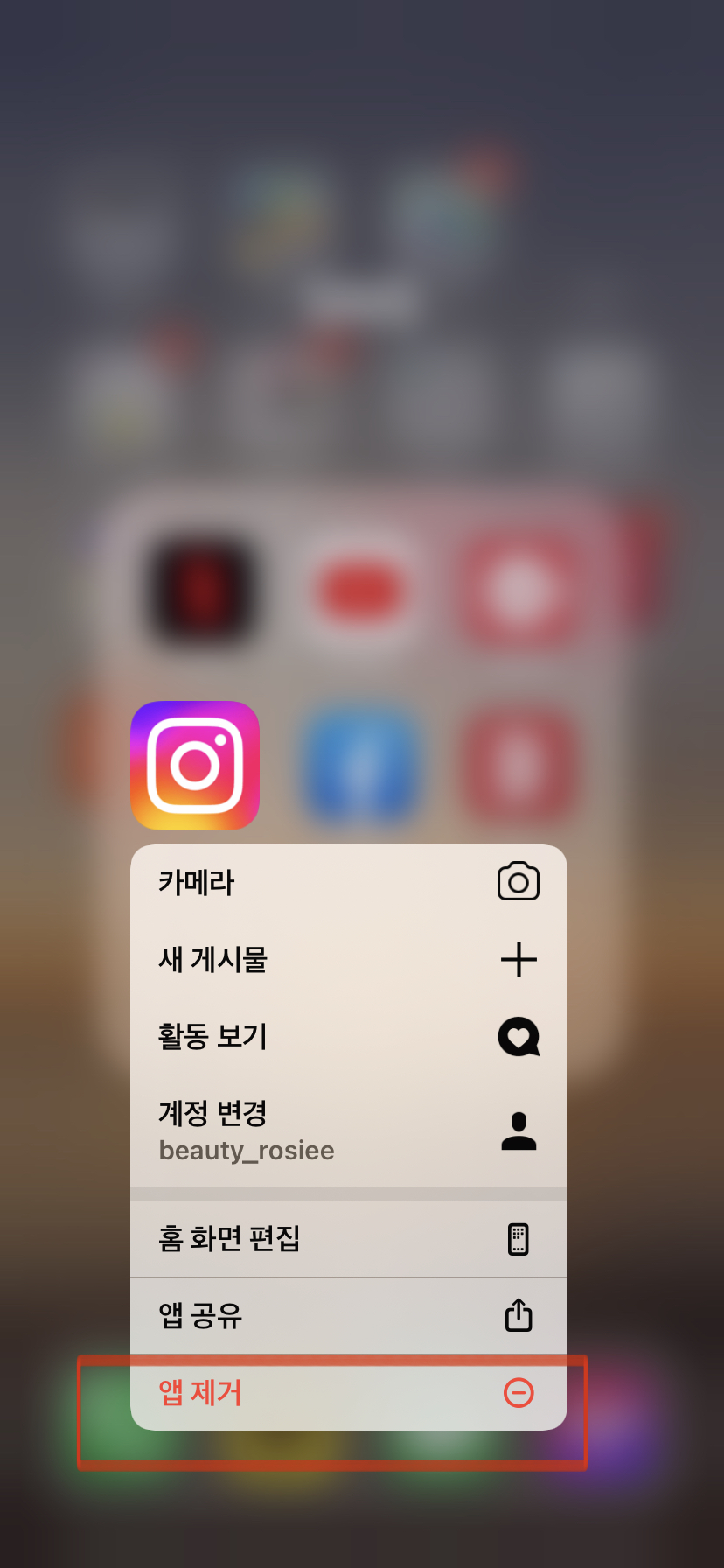Open 활동 보기 in the context menu

tap(348, 1037)
